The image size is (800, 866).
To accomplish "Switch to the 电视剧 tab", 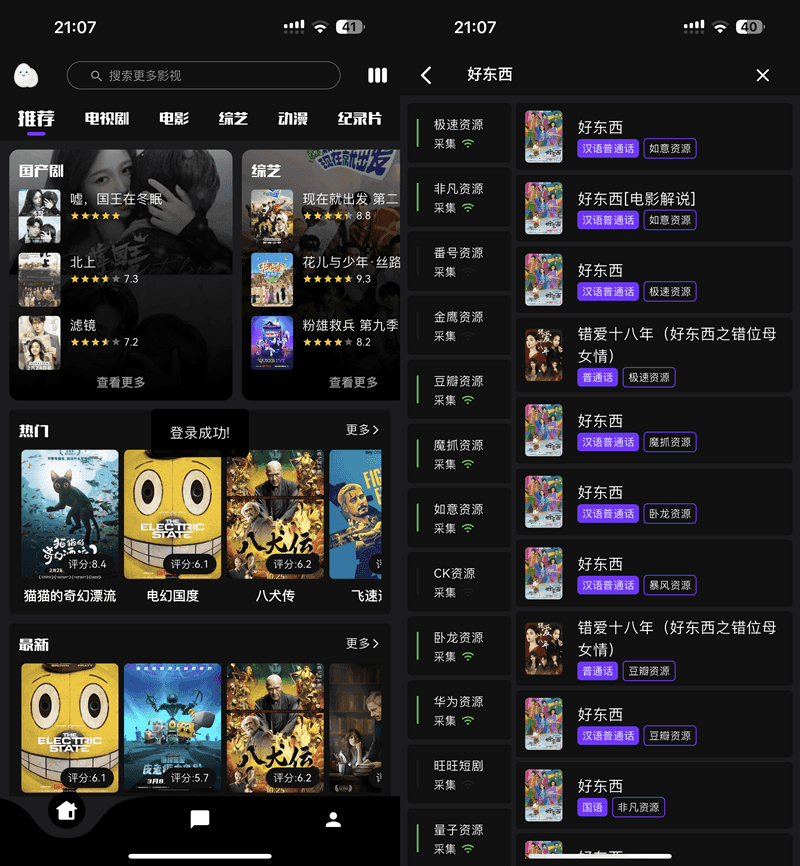I will point(104,118).
